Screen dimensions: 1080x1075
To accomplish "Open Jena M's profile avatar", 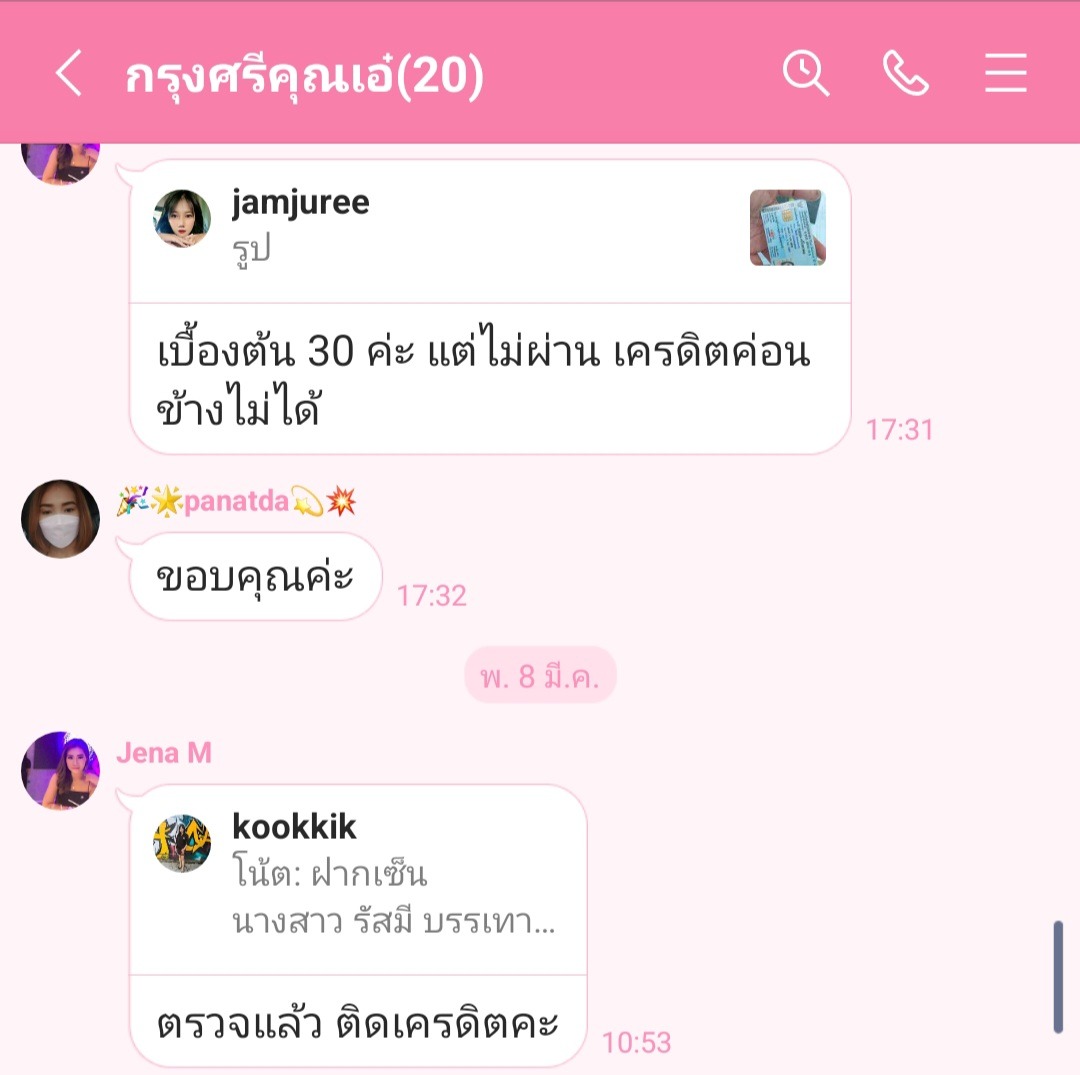I will point(60,770).
